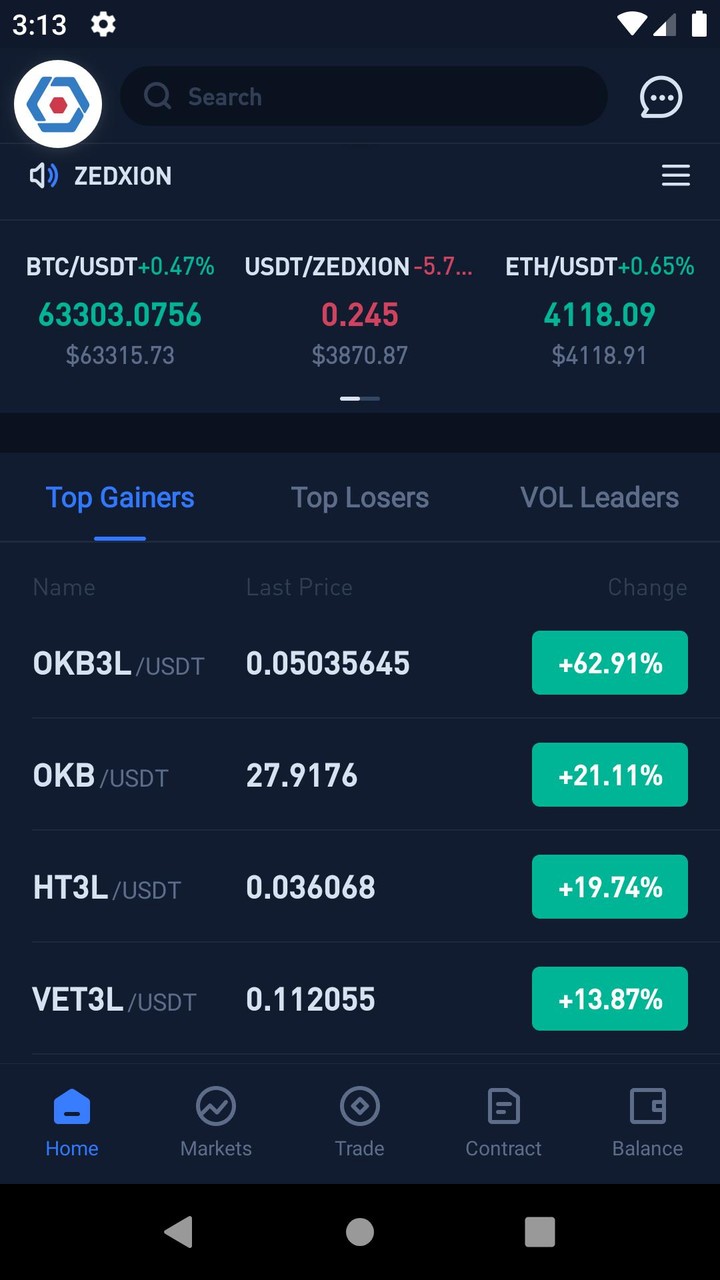Open the HT3L/USDT pair
The height and width of the screenshot is (1280, 720).
click(x=360, y=887)
